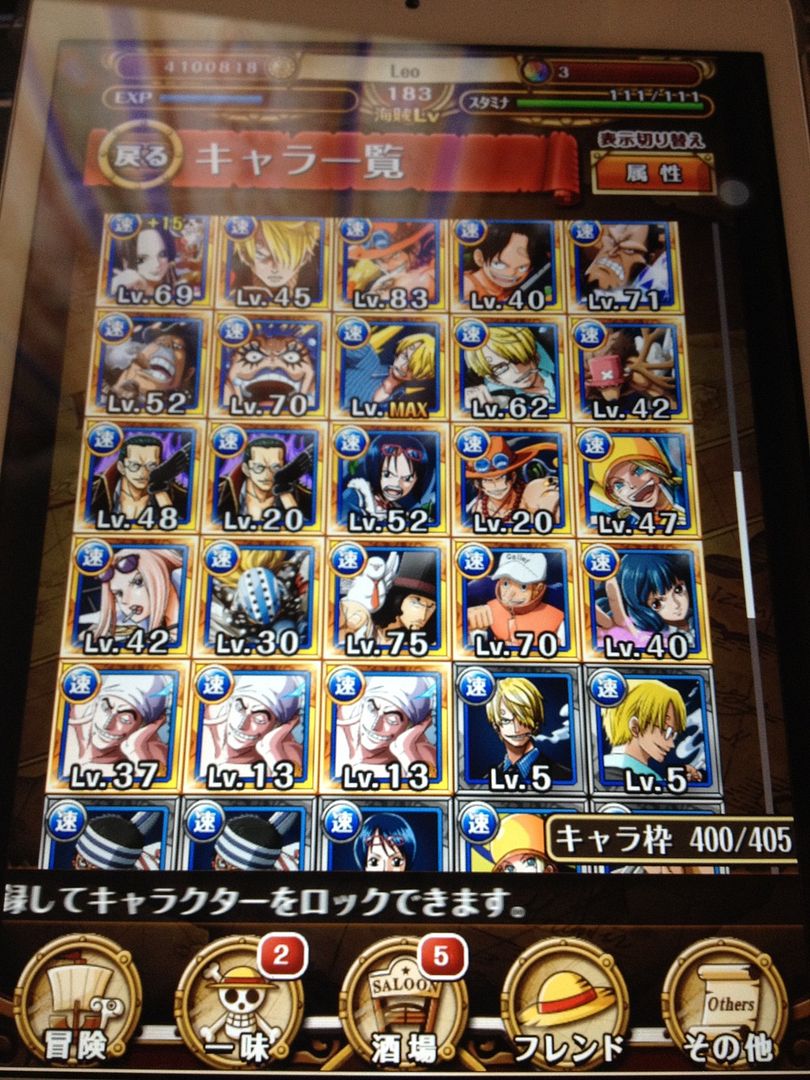
Task: Select the Lv.45 Sanji character
Action: click(x=272, y=262)
